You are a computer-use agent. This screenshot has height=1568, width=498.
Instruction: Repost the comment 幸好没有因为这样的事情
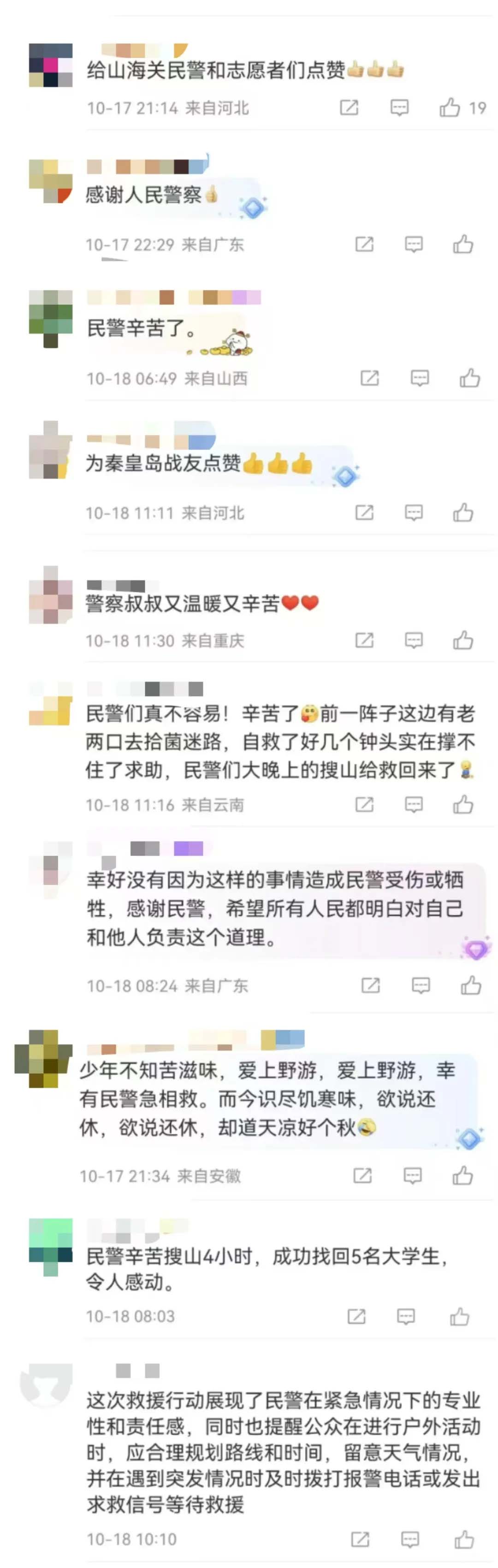point(371,986)
